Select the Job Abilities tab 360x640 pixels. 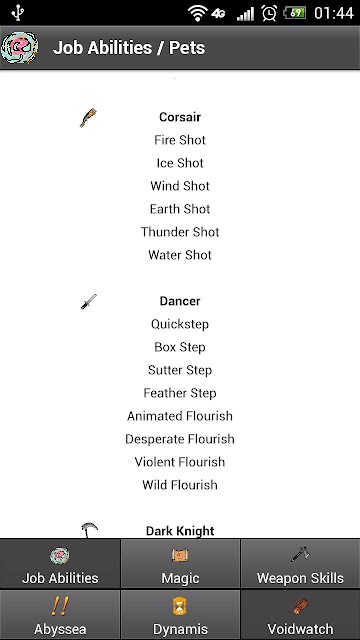pyautogui.click(x=60, y=564)
